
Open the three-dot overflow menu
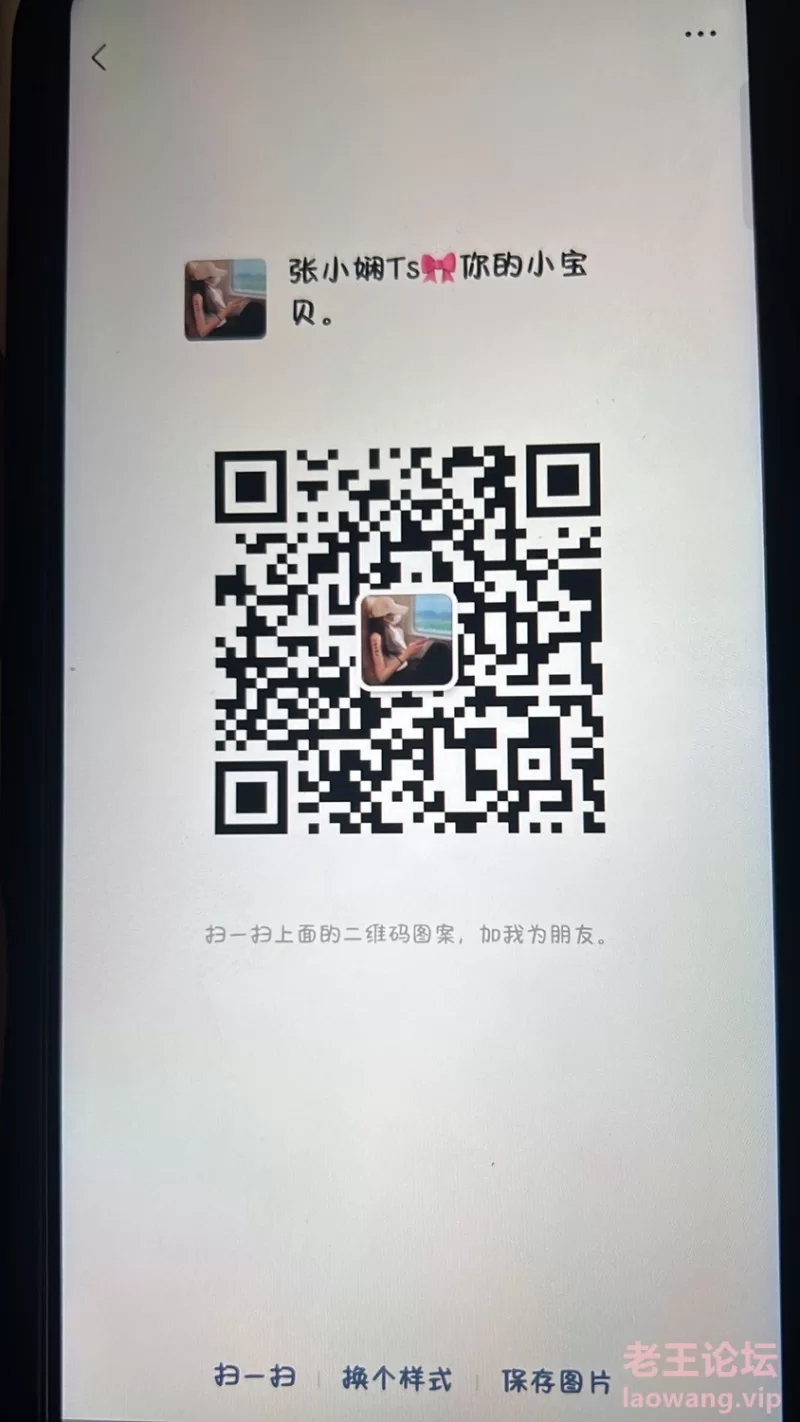click(x=700, y=34)
